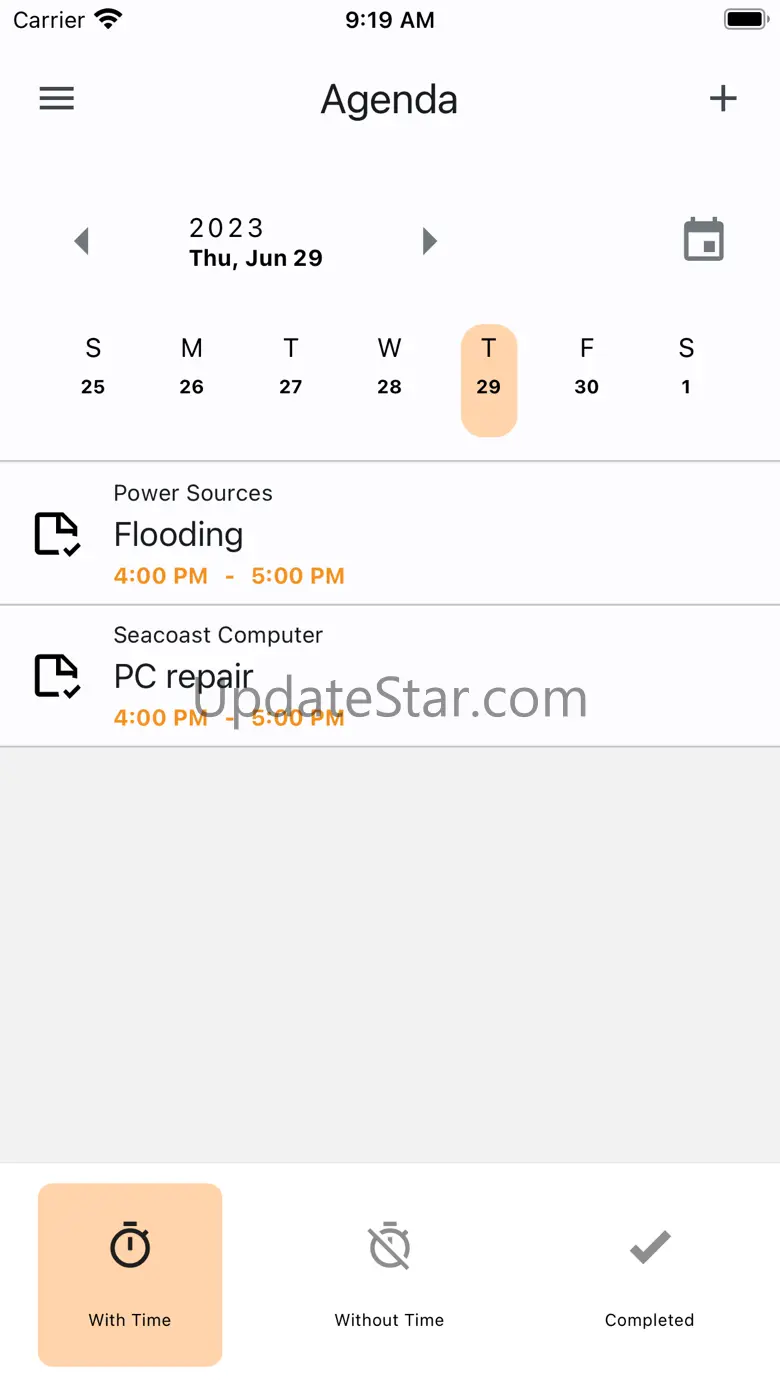
Task: Select Monday 26 in week strip
Action: point(192,366)
